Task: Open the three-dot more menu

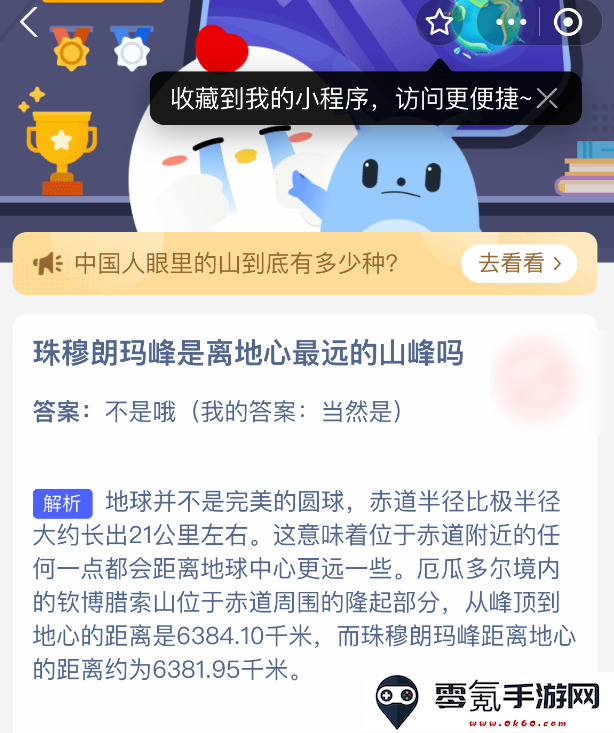Action: pyautogui.click(x=511, y=22)
